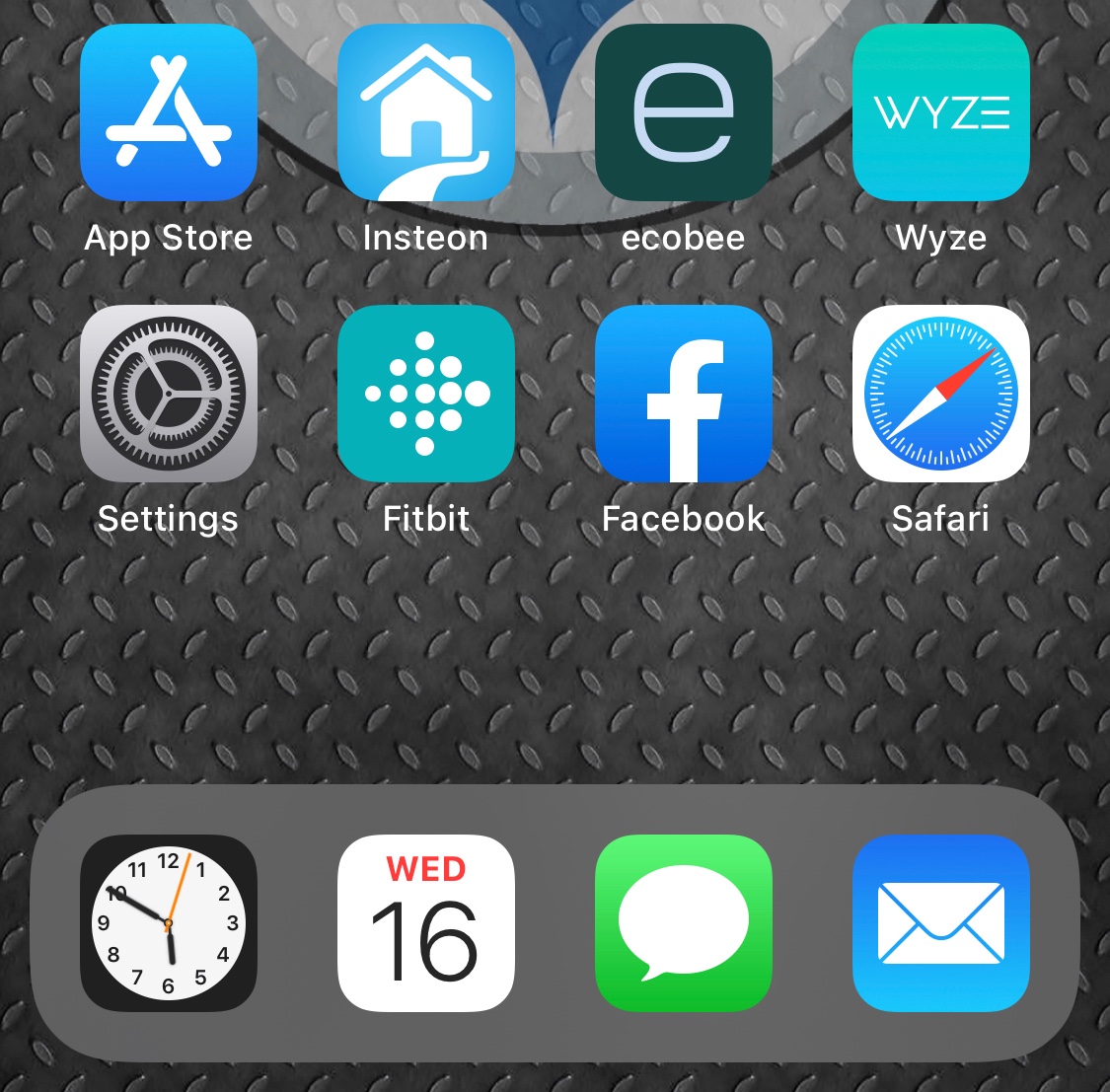Launch the Insteon app
Image resolution: width=1110 pixels, height=1092 pixels.
(425, 112)
